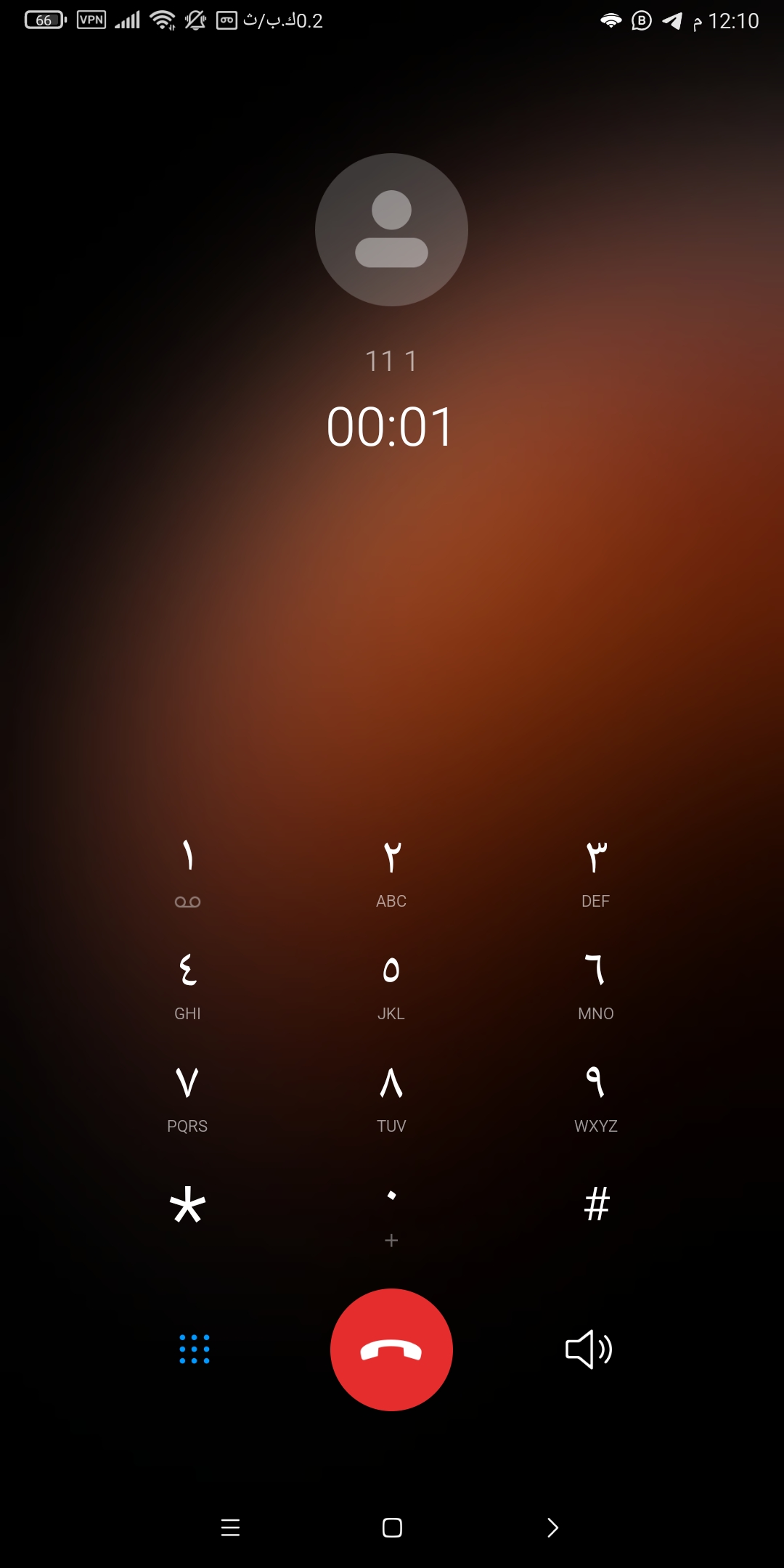Screen dimensions: 784x1568
Task: Tap the MNO key
Action: (x=596, y=986)
